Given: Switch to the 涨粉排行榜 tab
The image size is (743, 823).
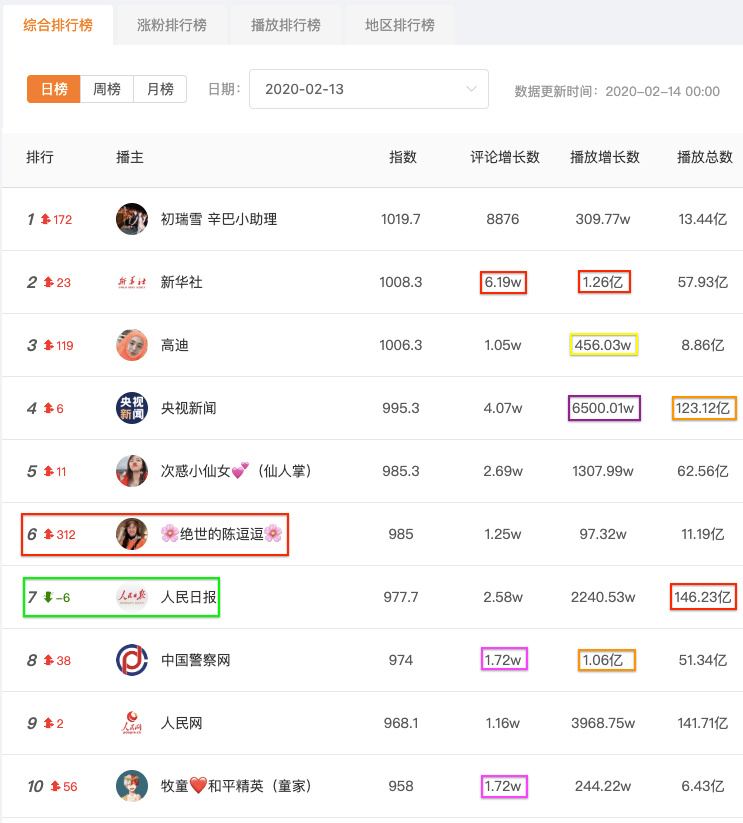Looking at the screenshot, I should (x=172, y=25).
